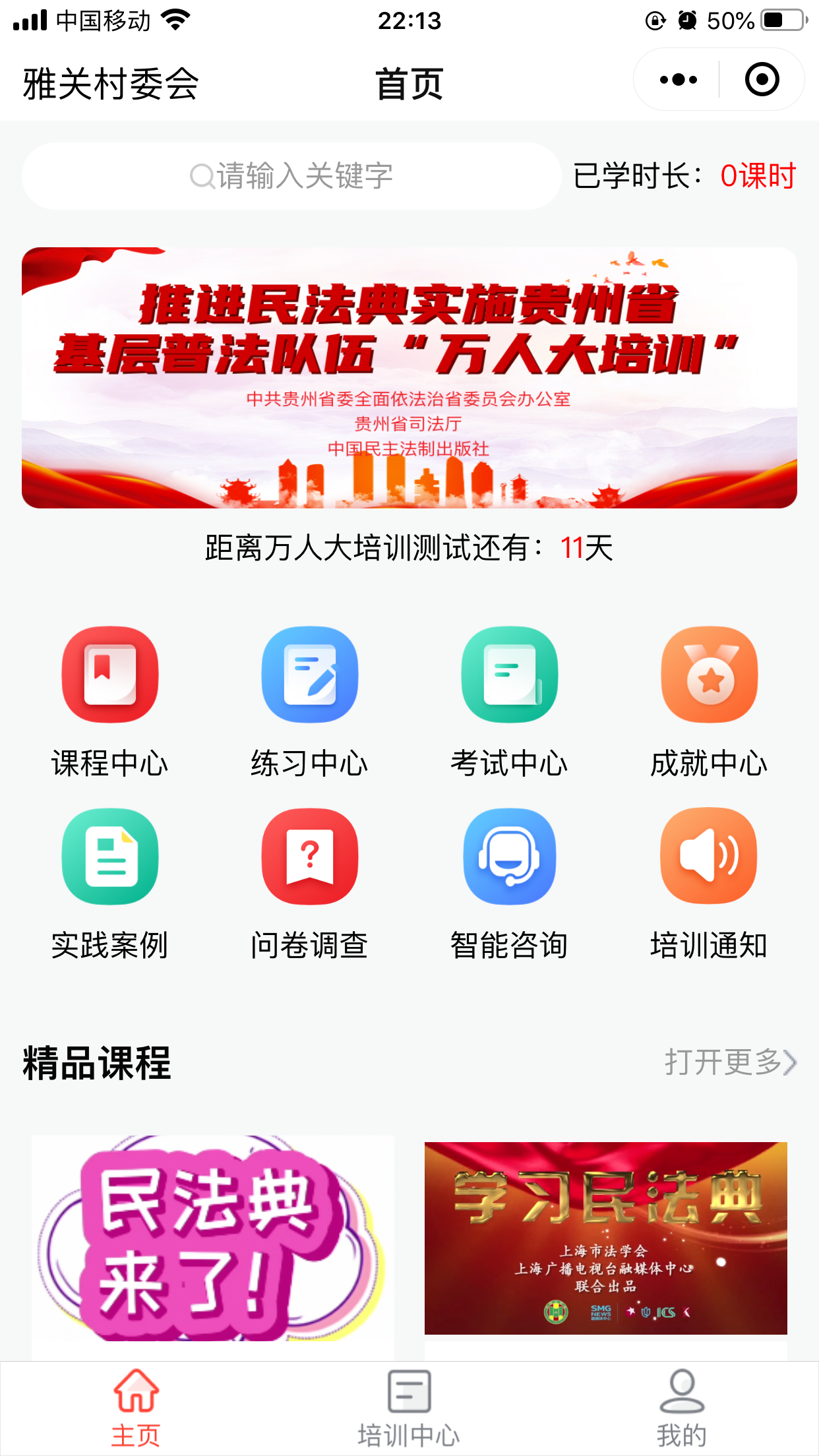Open the mini program more options menu
Screen dimensions: 819x1456
(x=678, y=80)
